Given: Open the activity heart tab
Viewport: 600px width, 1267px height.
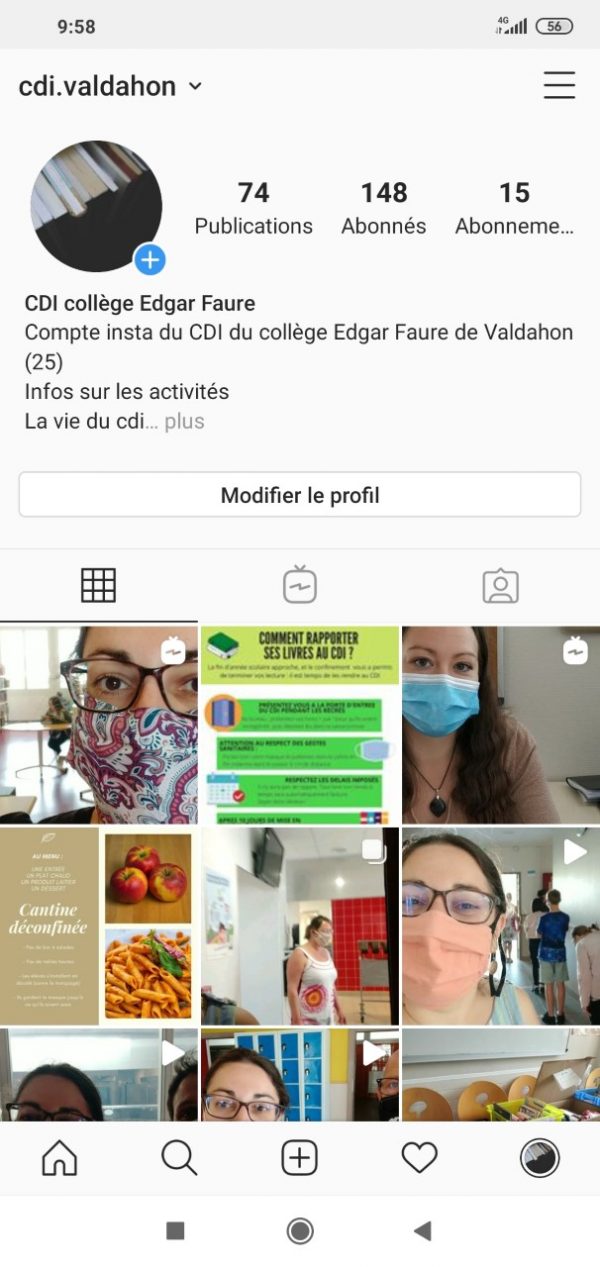Looking at the screenshot, I should tap(420, 1158).
